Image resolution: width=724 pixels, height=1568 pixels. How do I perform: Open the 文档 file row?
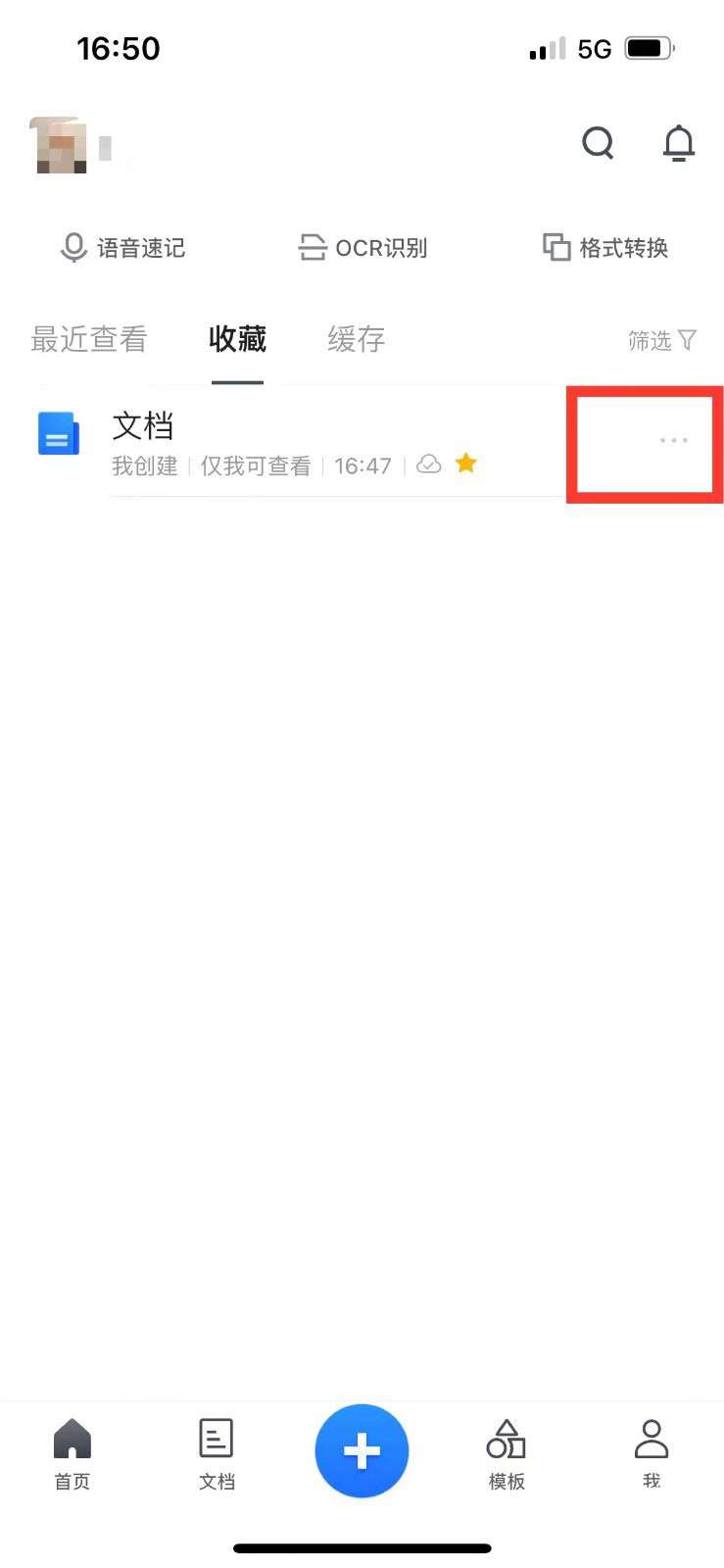tap(294, 442)
